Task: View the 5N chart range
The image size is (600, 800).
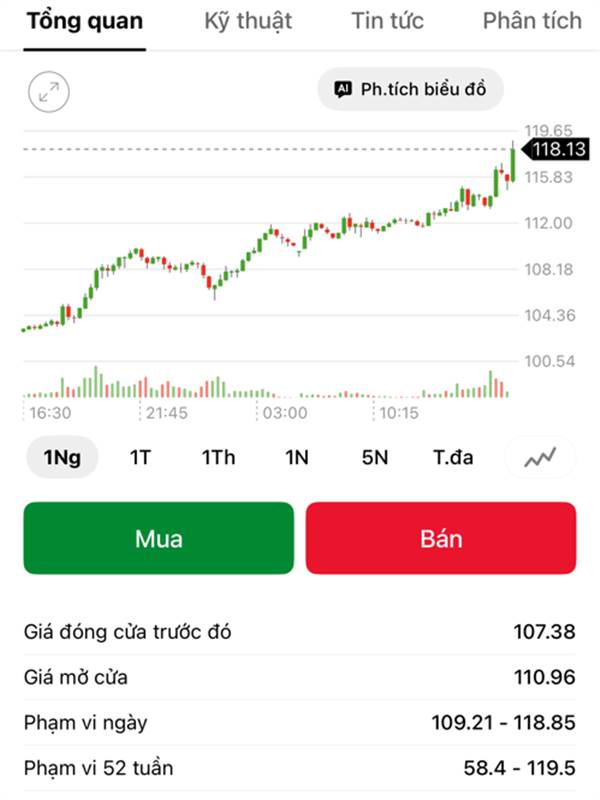Action: [375, 458]
